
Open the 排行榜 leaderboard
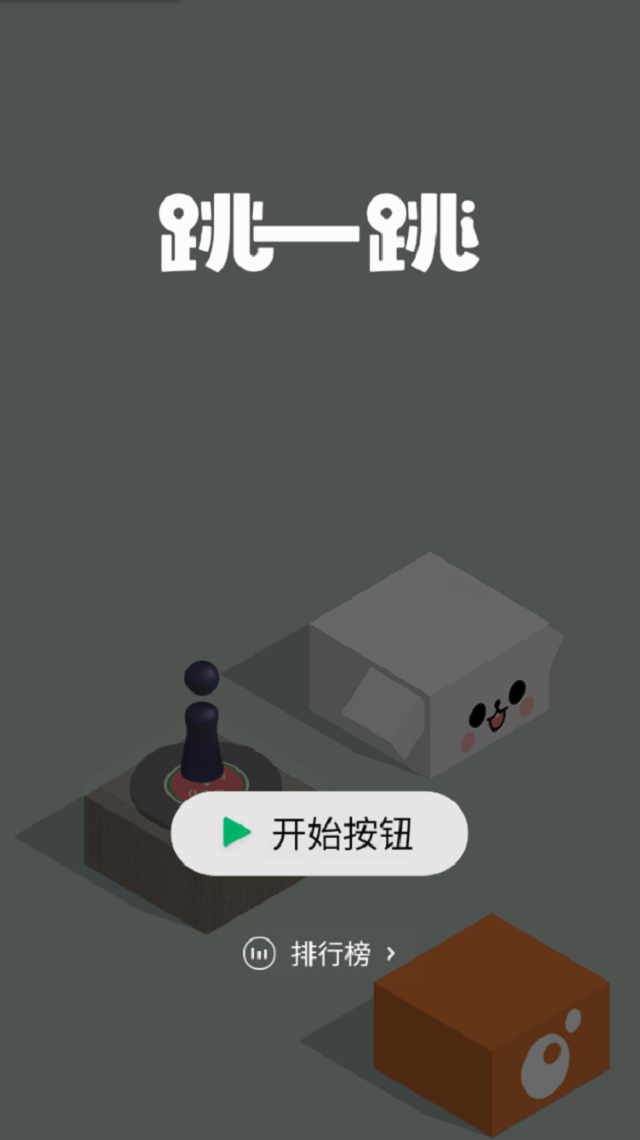(x=320, y=954)
